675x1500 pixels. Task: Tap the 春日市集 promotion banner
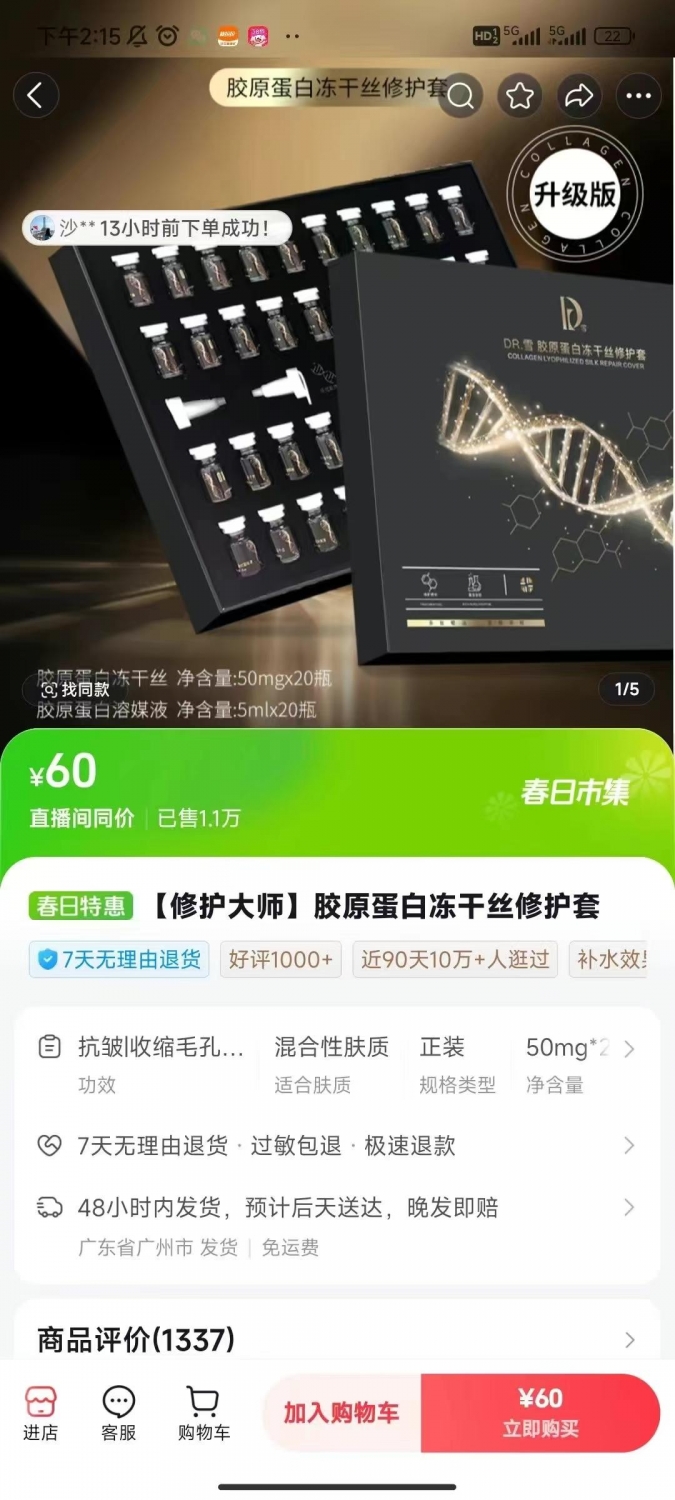click(575, 792)
